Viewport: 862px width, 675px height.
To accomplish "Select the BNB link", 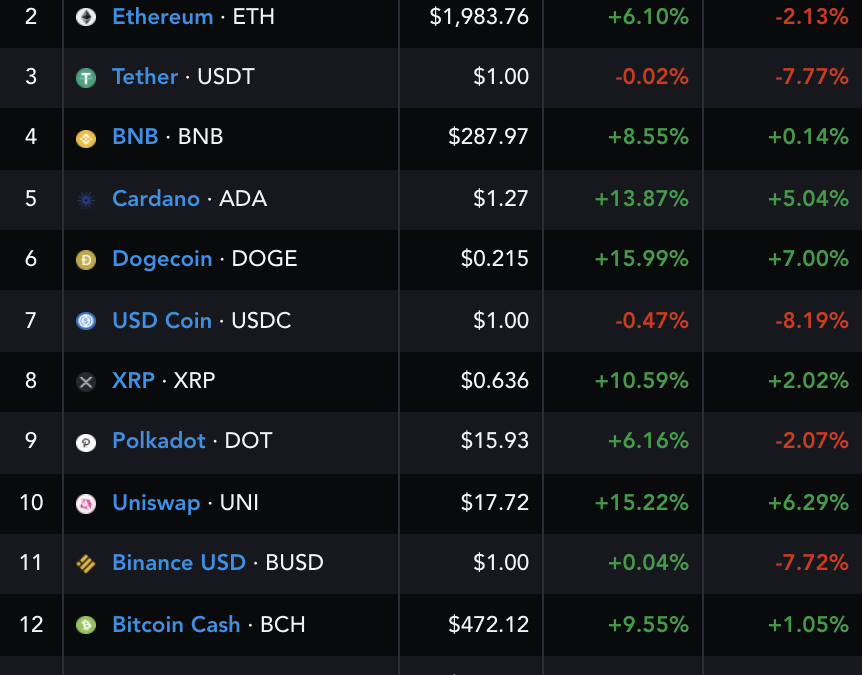I will (135, 136).
